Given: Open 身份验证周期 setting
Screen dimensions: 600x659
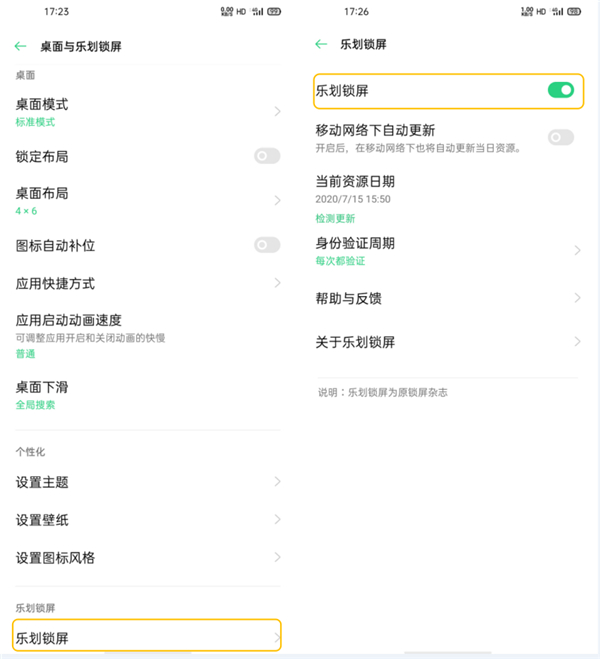Looking at the screenshot, I should point(447,250).
